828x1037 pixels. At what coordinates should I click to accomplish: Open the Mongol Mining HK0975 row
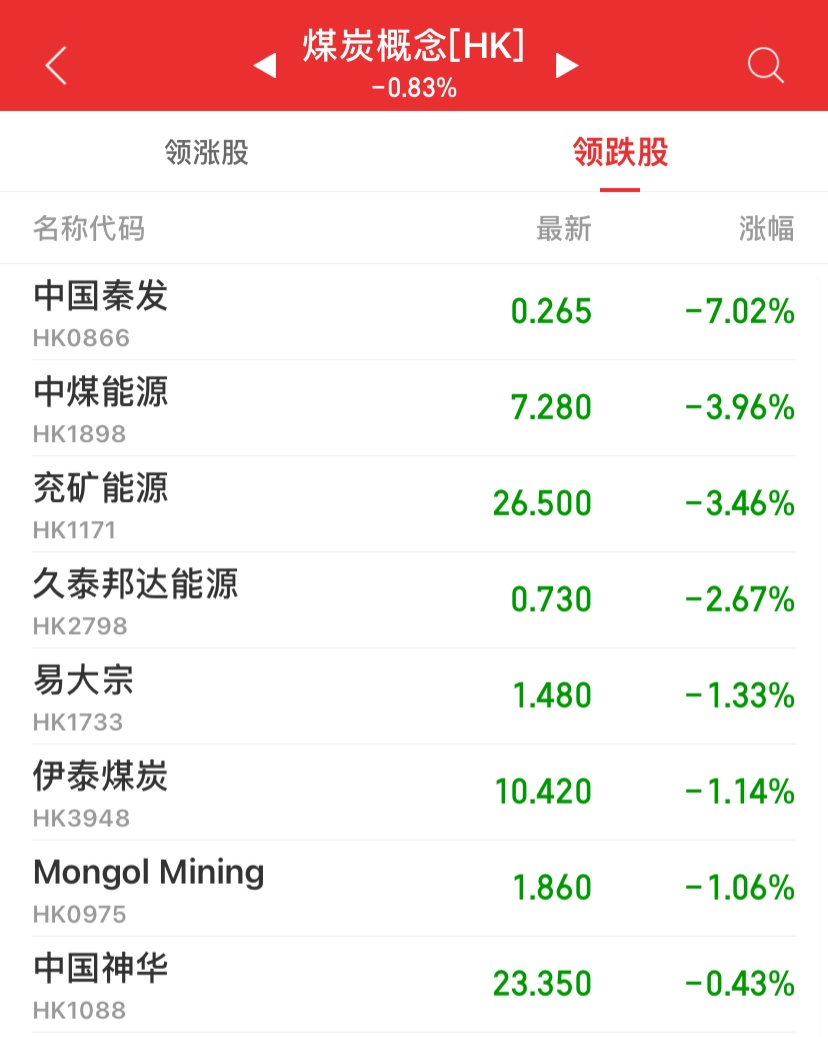coord(414,888)
